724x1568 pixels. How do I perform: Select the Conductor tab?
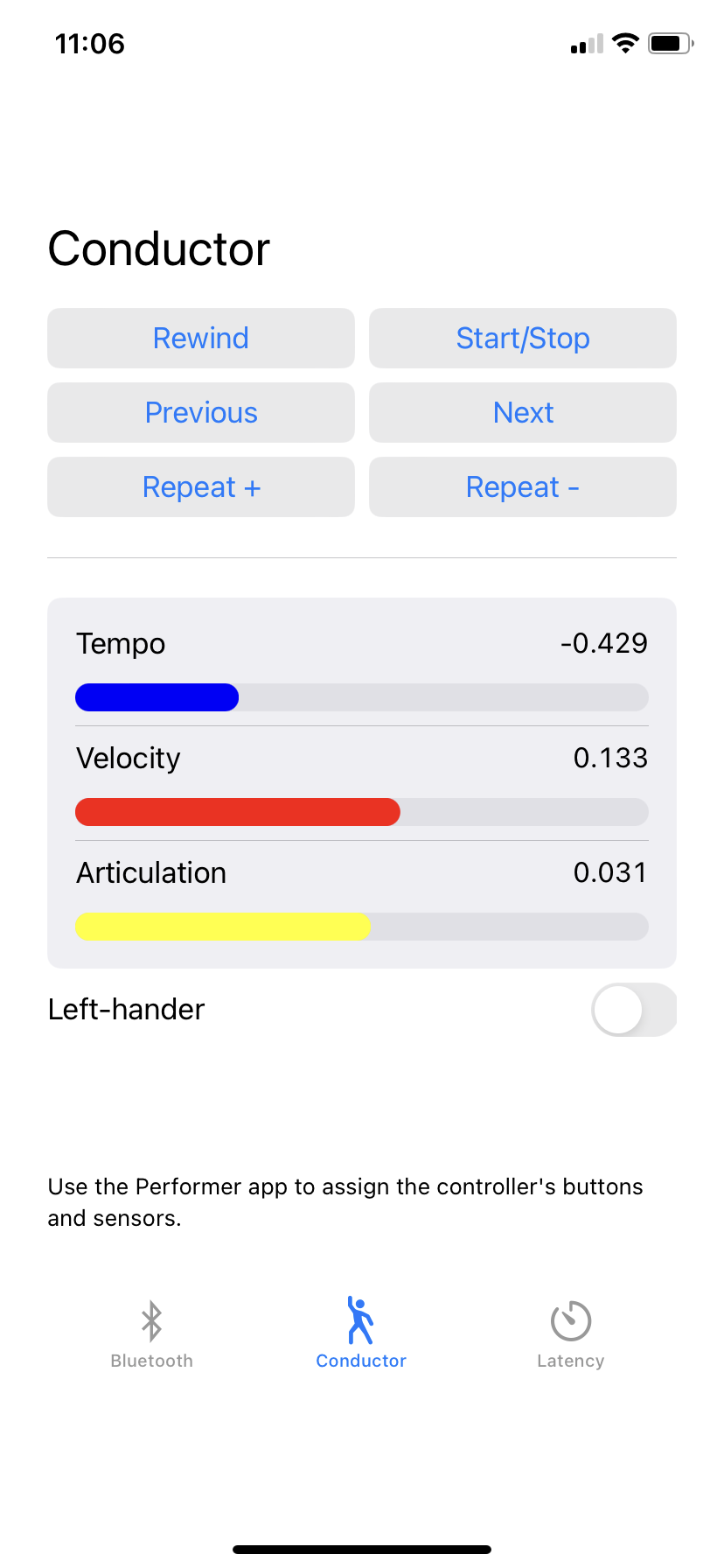(x=361, y=1334)
